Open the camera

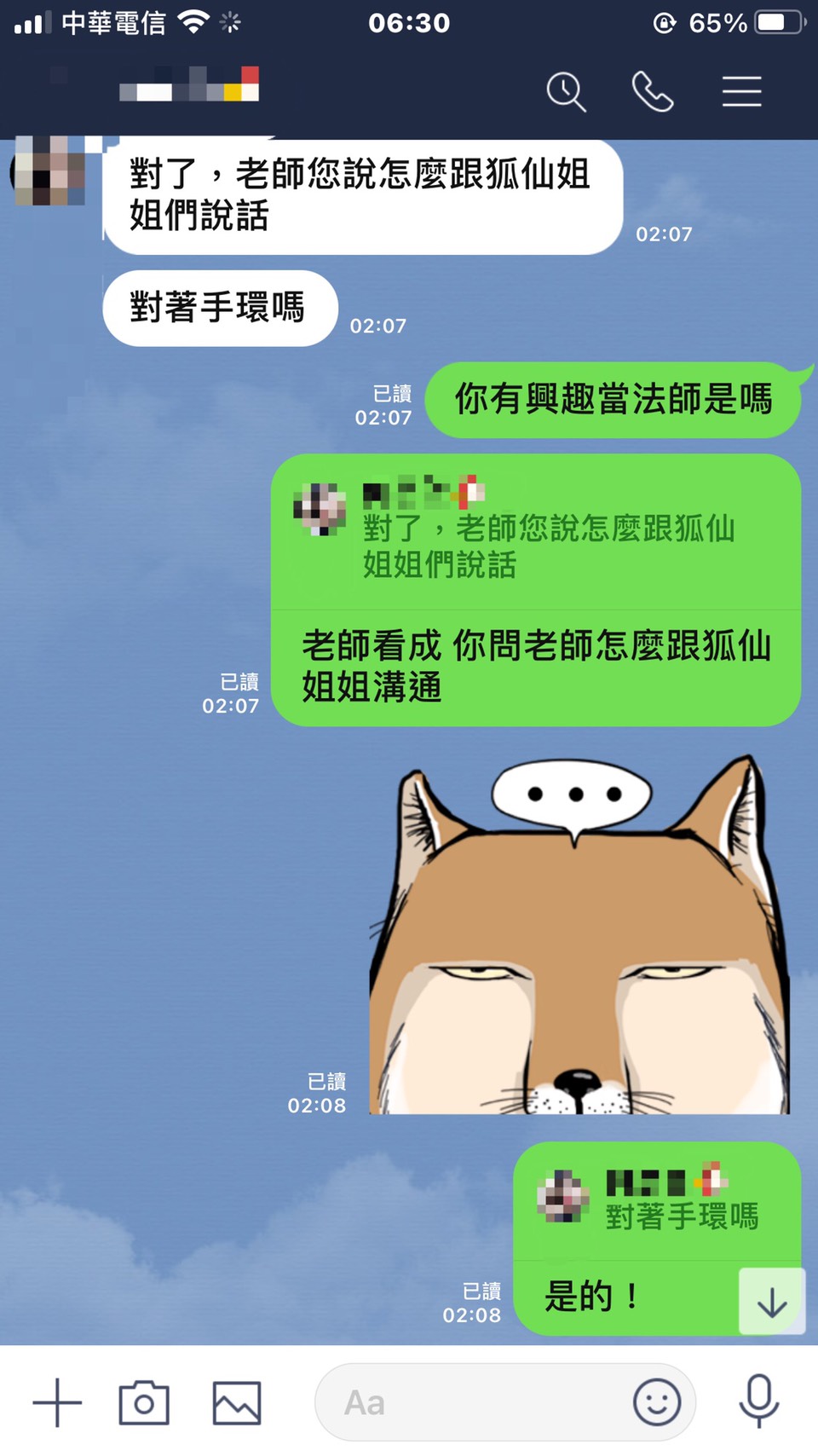144,1402
